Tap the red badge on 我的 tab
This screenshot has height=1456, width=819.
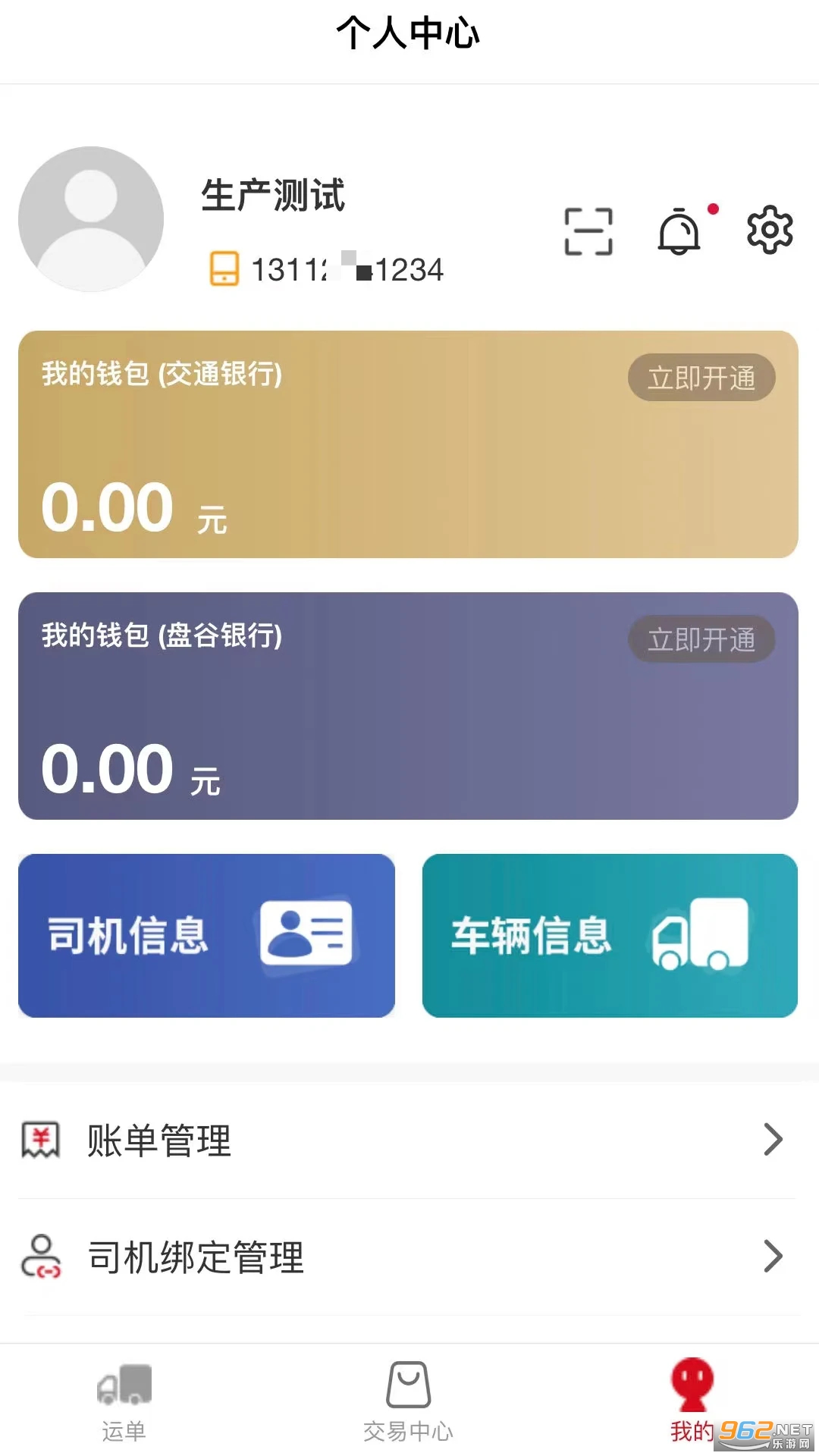pyautogui.click(x=691, y=1382)
